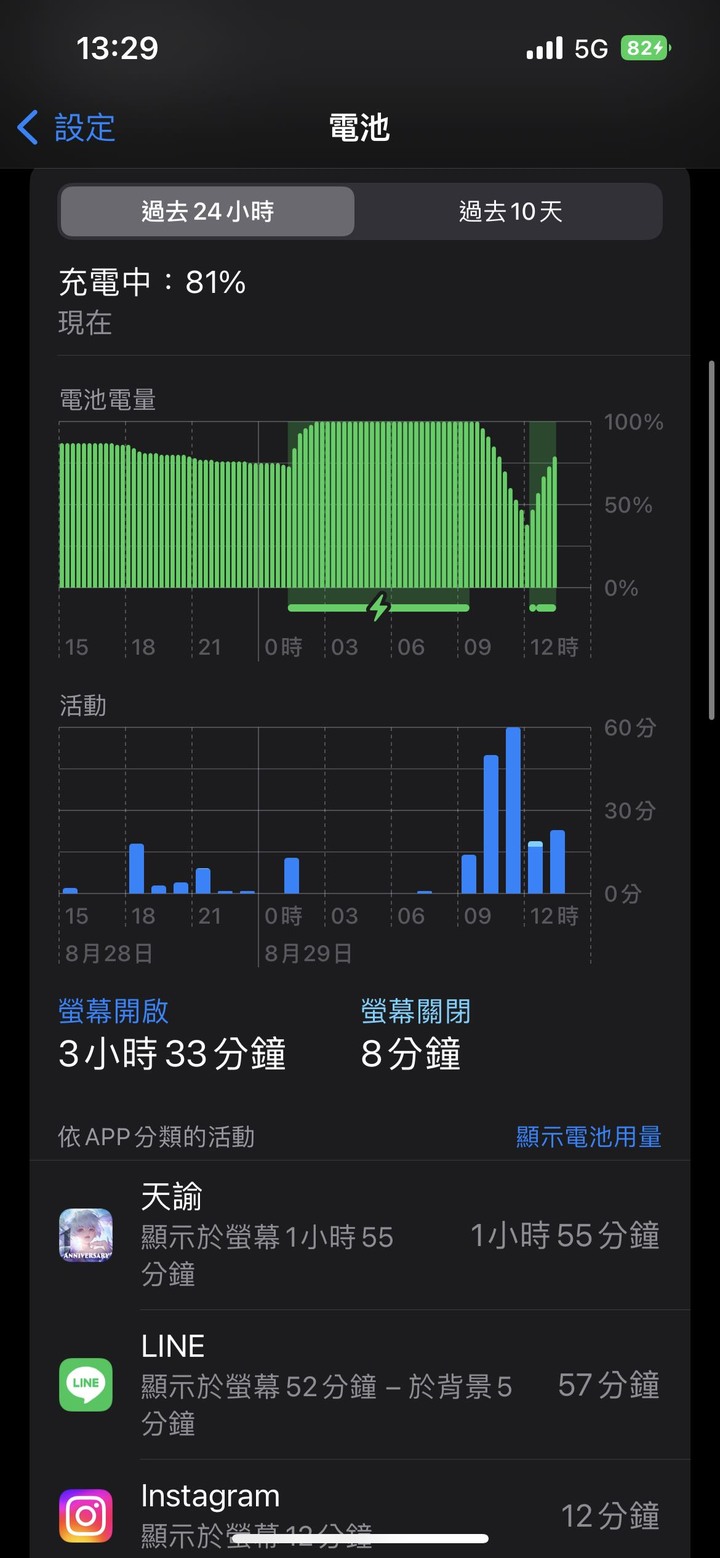
Task: Go back to 設定
Action: click(x=66, y=128)
